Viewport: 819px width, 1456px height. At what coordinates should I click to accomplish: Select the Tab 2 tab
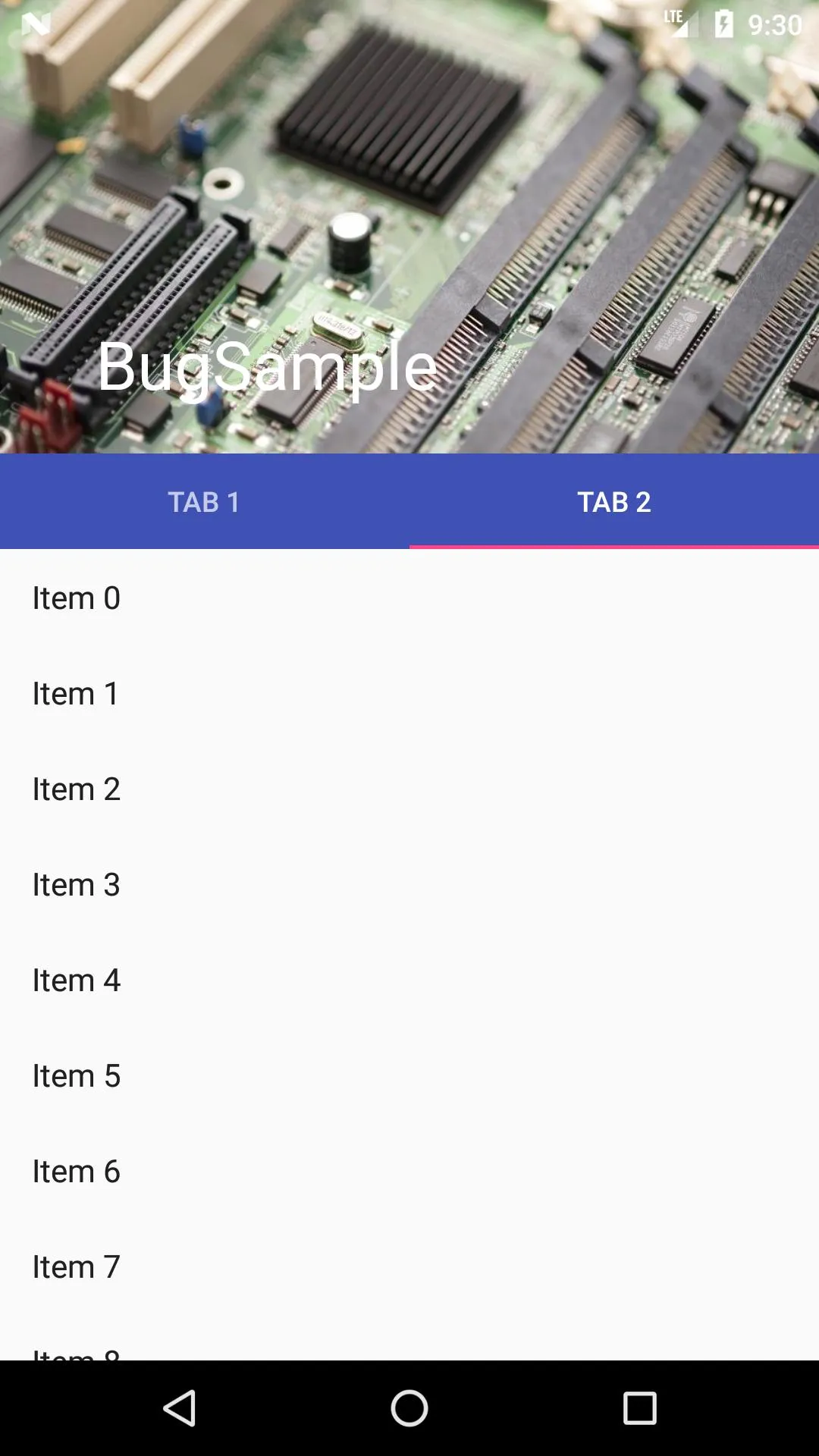(x=613, y=501)
